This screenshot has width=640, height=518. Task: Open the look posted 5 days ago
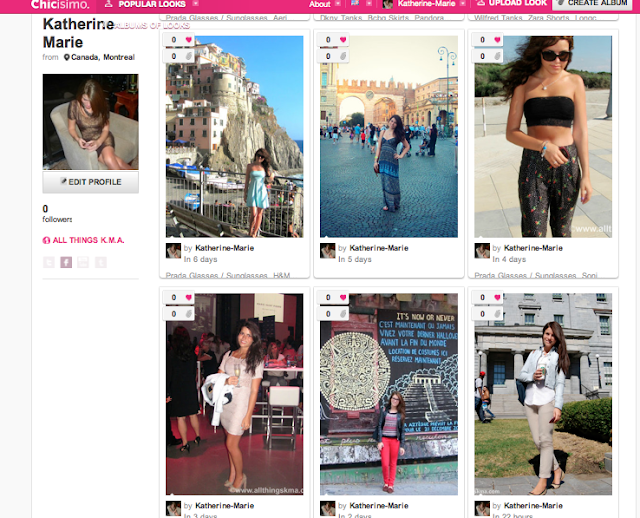(388, 136)
